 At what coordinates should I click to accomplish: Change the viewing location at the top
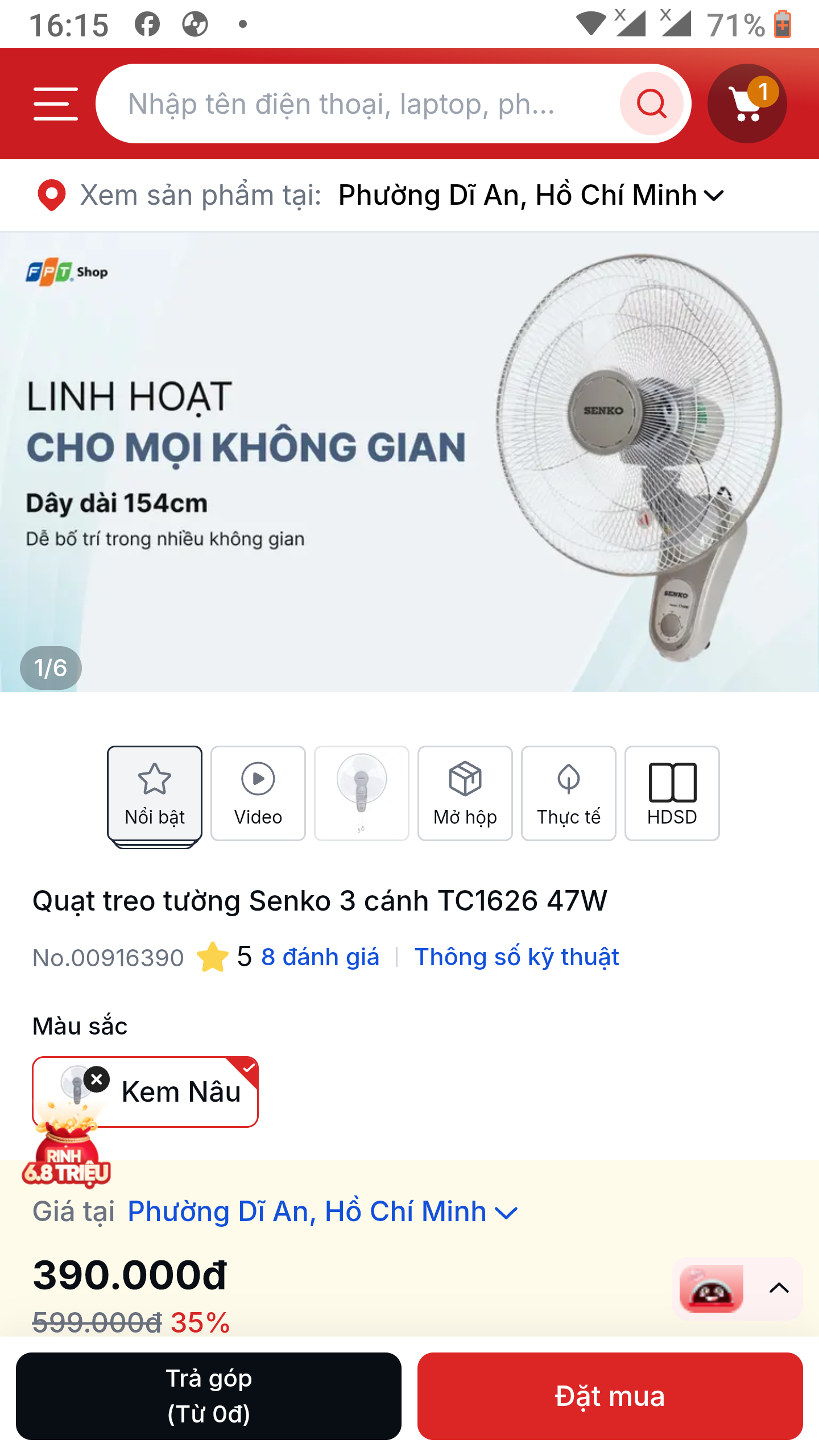pos(531,195)
